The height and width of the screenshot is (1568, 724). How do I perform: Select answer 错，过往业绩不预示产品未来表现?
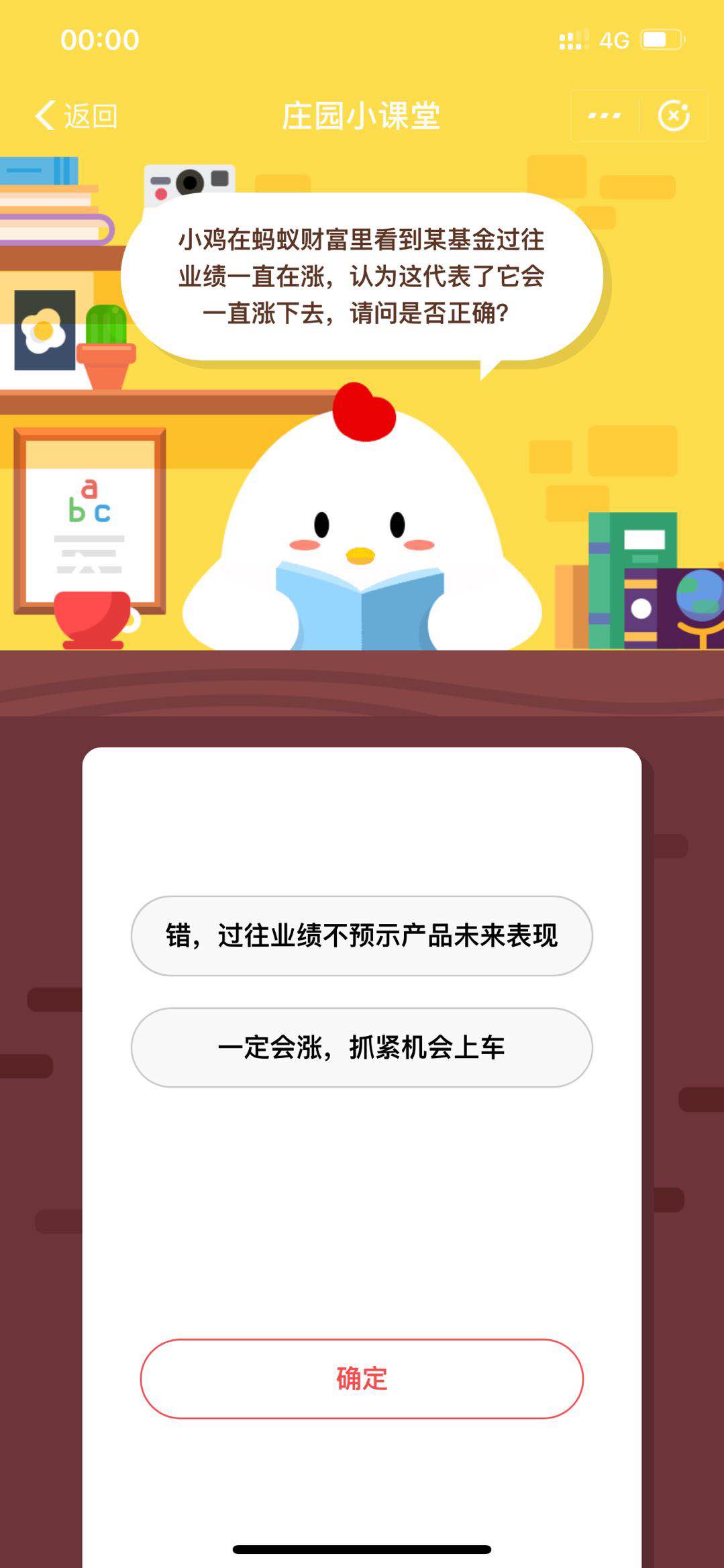tap(362, 935)
